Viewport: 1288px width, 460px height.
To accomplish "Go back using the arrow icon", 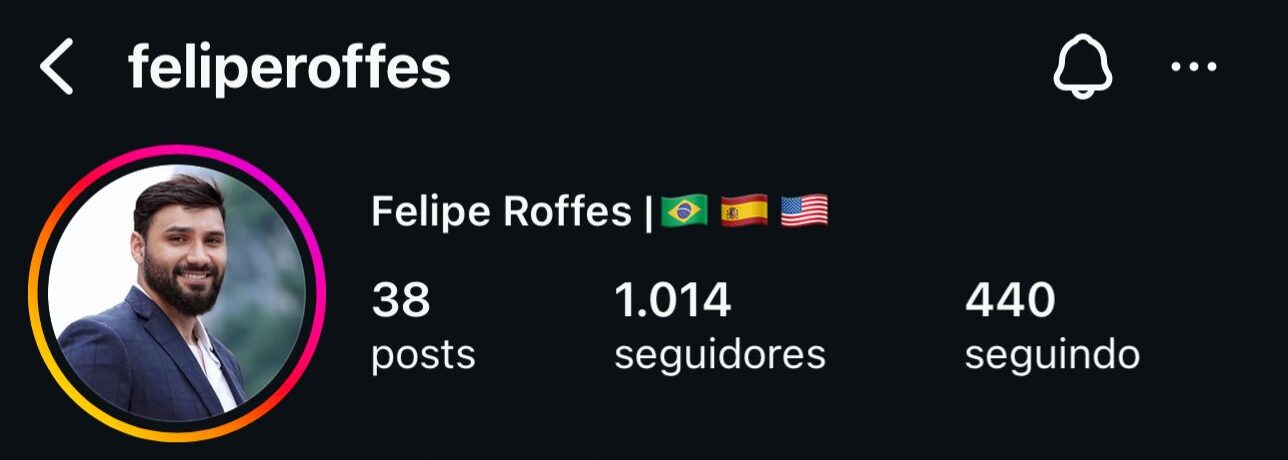I will 57,69.
